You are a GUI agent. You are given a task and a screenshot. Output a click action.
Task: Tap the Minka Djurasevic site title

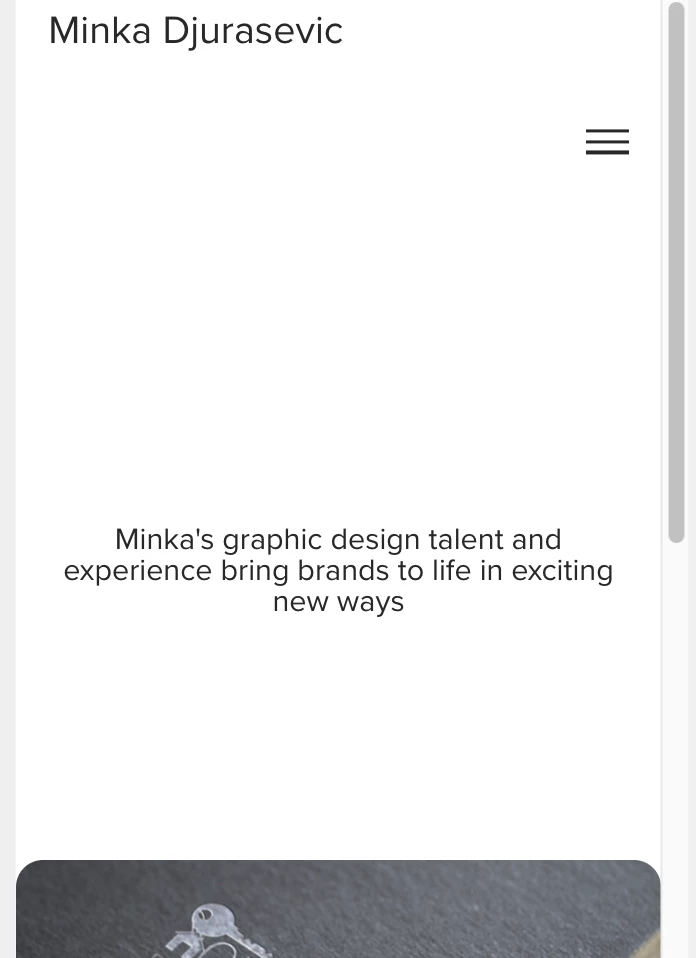[196, 31]
